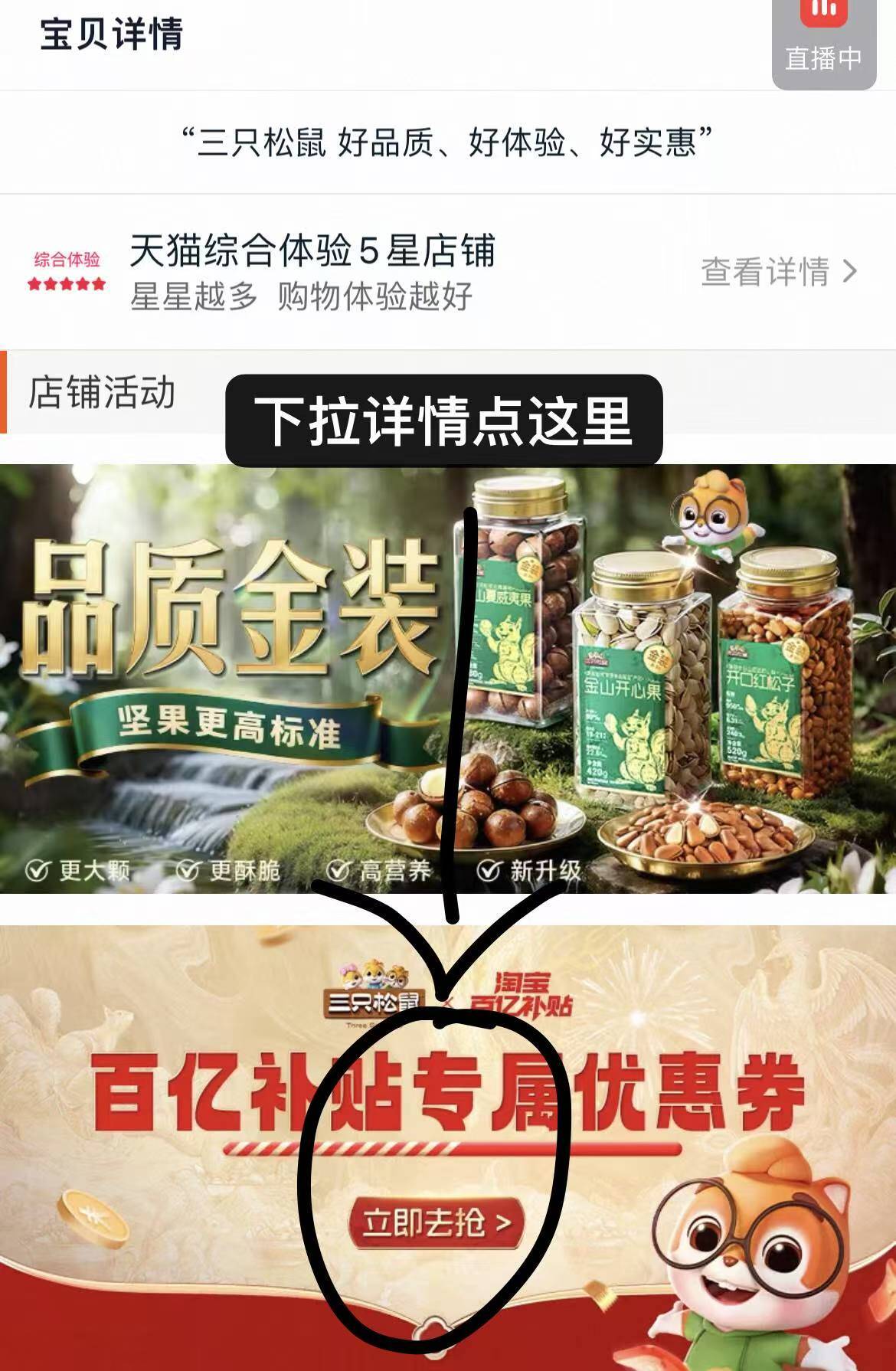Open the 直播中 live stream floating button
The width and height of the screenshot is (896, 1371).
[x=823, y=42]
